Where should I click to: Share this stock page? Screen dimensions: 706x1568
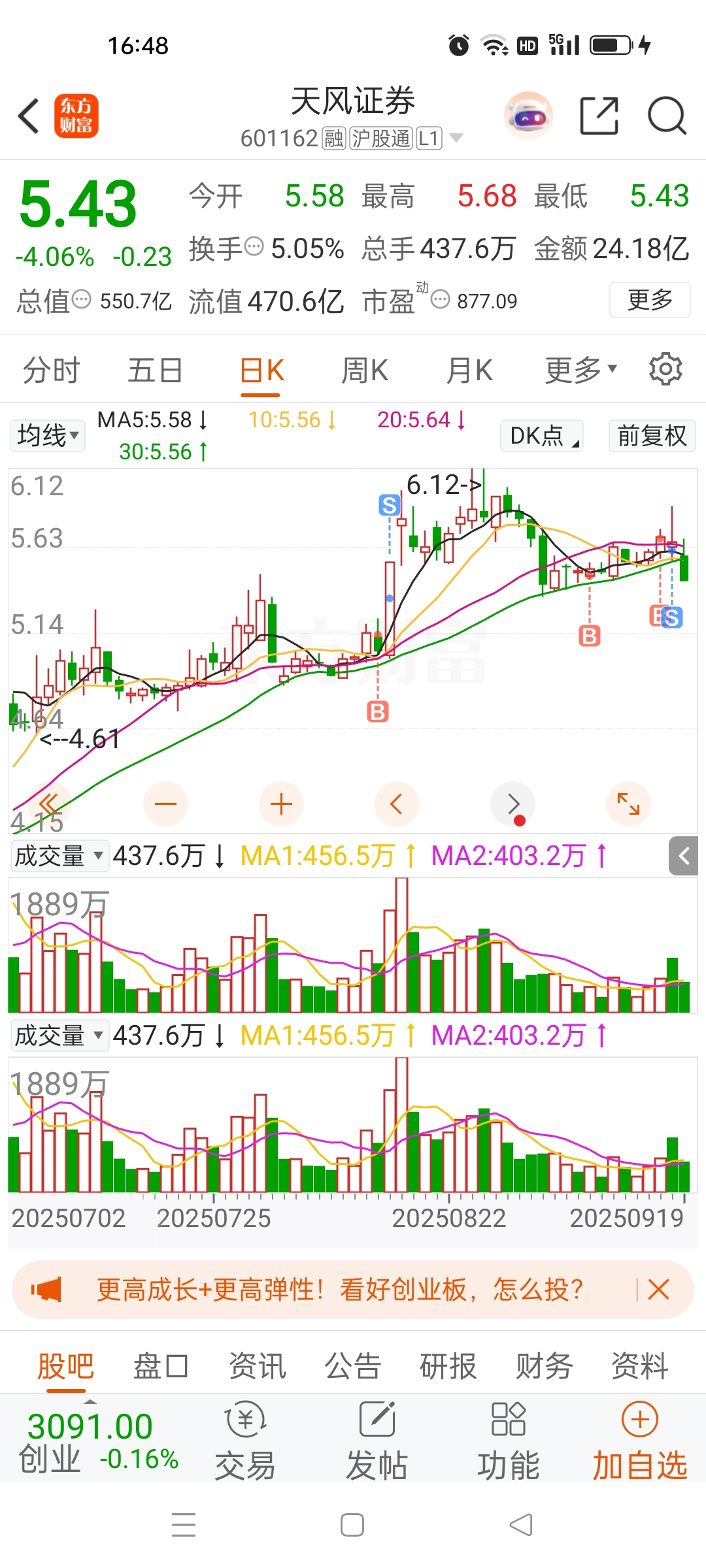tap(599, 116)
